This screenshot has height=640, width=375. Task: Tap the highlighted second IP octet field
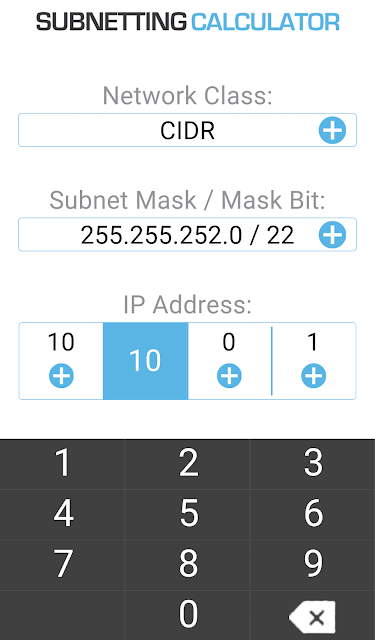pyautogui.click(x=145, y=361)
